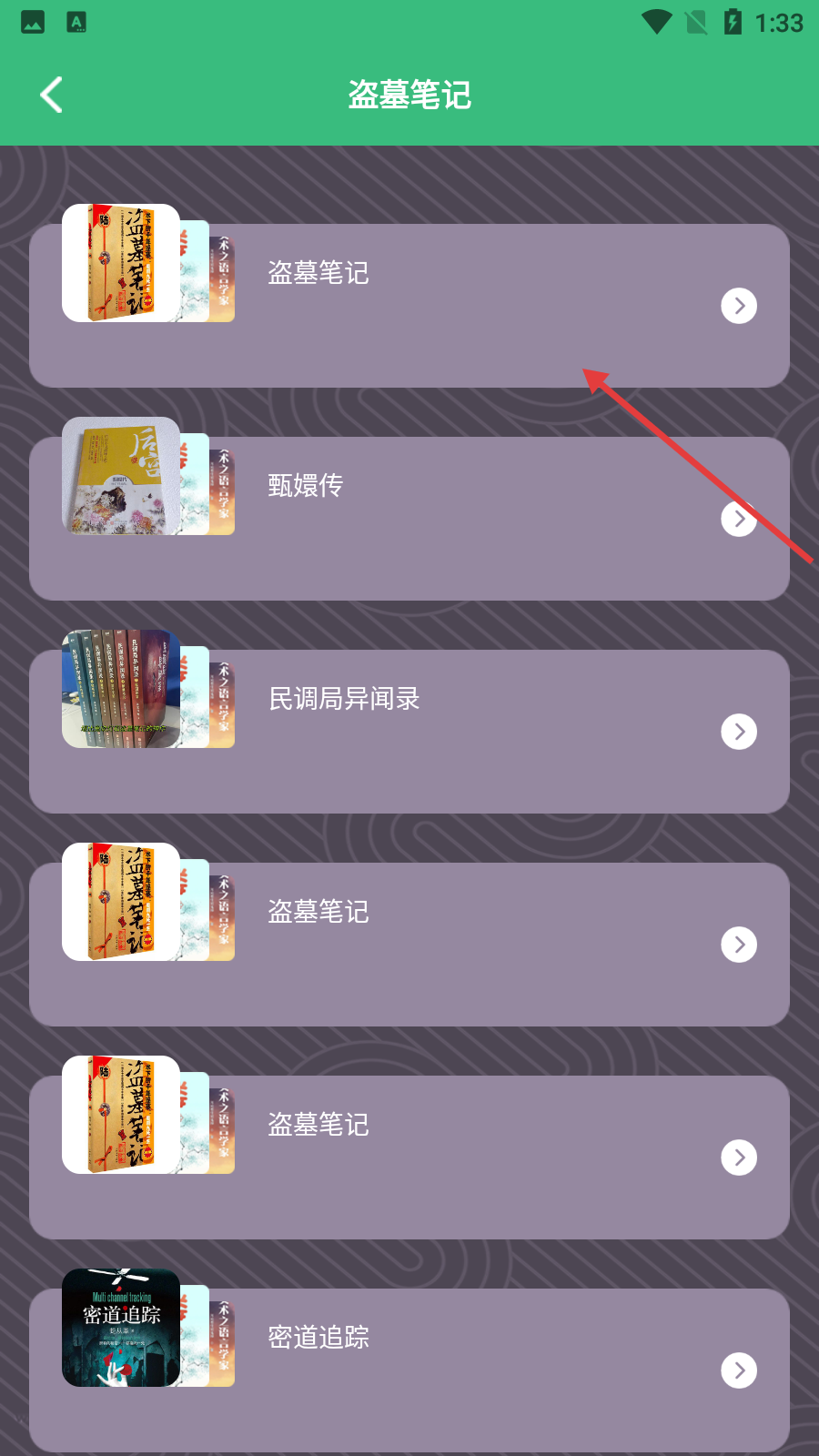Tap the chevron arrow on 甄嬛传
This screenshot has width=819, height=1456.
(x=739, y=519)
